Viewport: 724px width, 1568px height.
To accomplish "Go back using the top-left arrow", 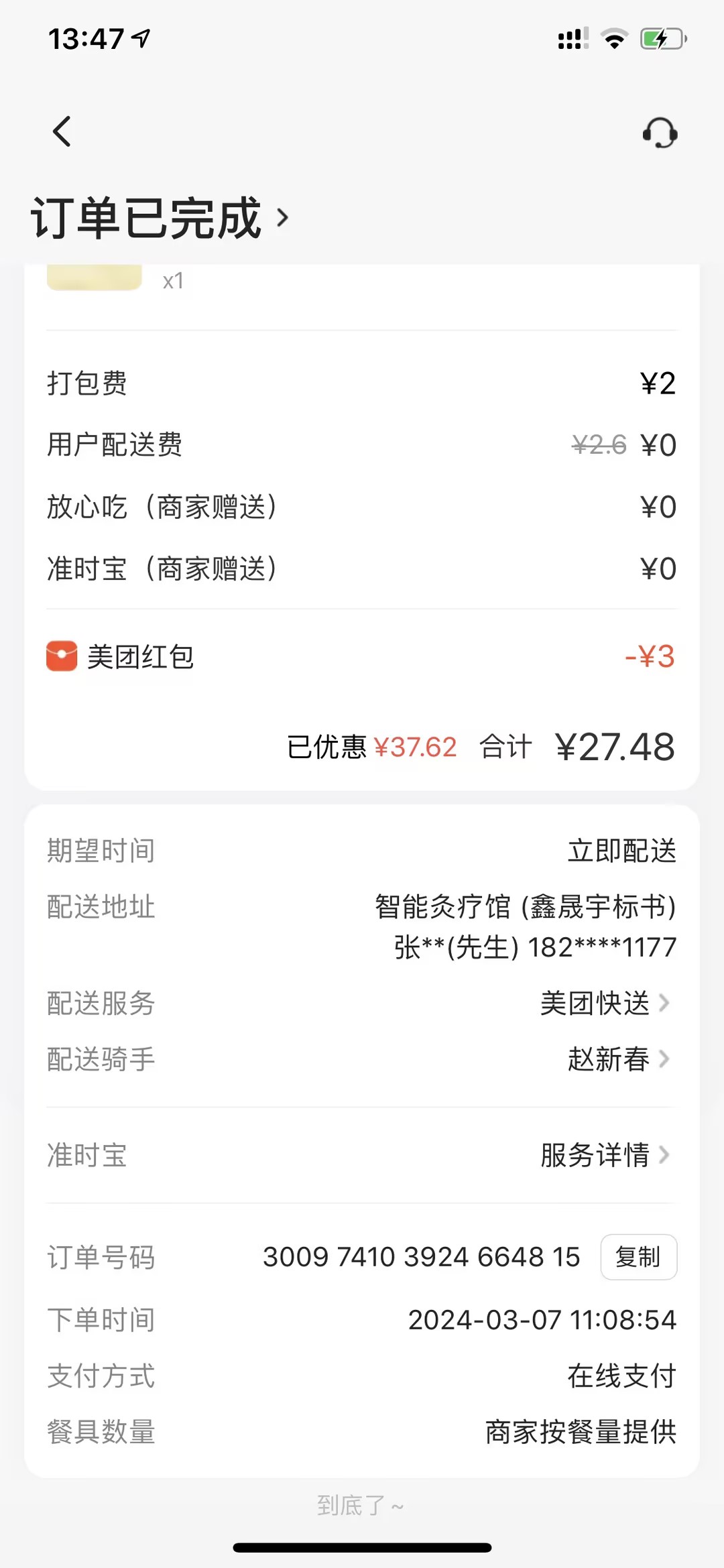I will click(x=62, y=131).
